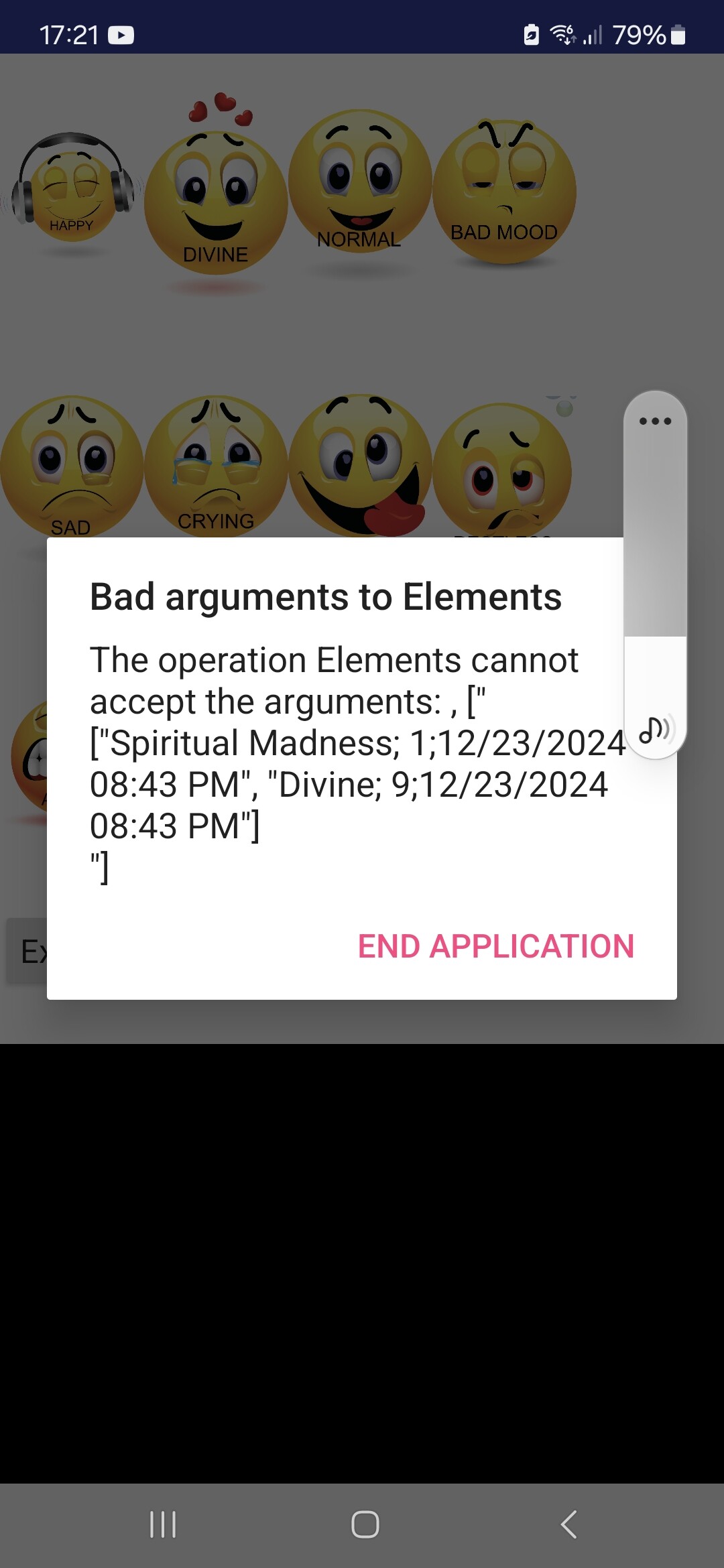The width and height of the screenshot is (724, 1568).
Task: Select the DIVINE mood emoji
Action: [215, 194]
